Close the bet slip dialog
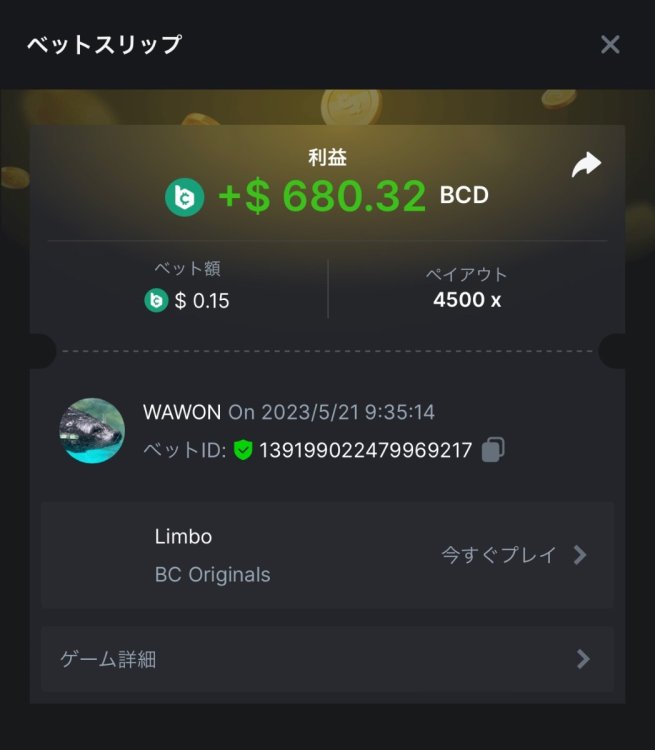 point(610,44)
